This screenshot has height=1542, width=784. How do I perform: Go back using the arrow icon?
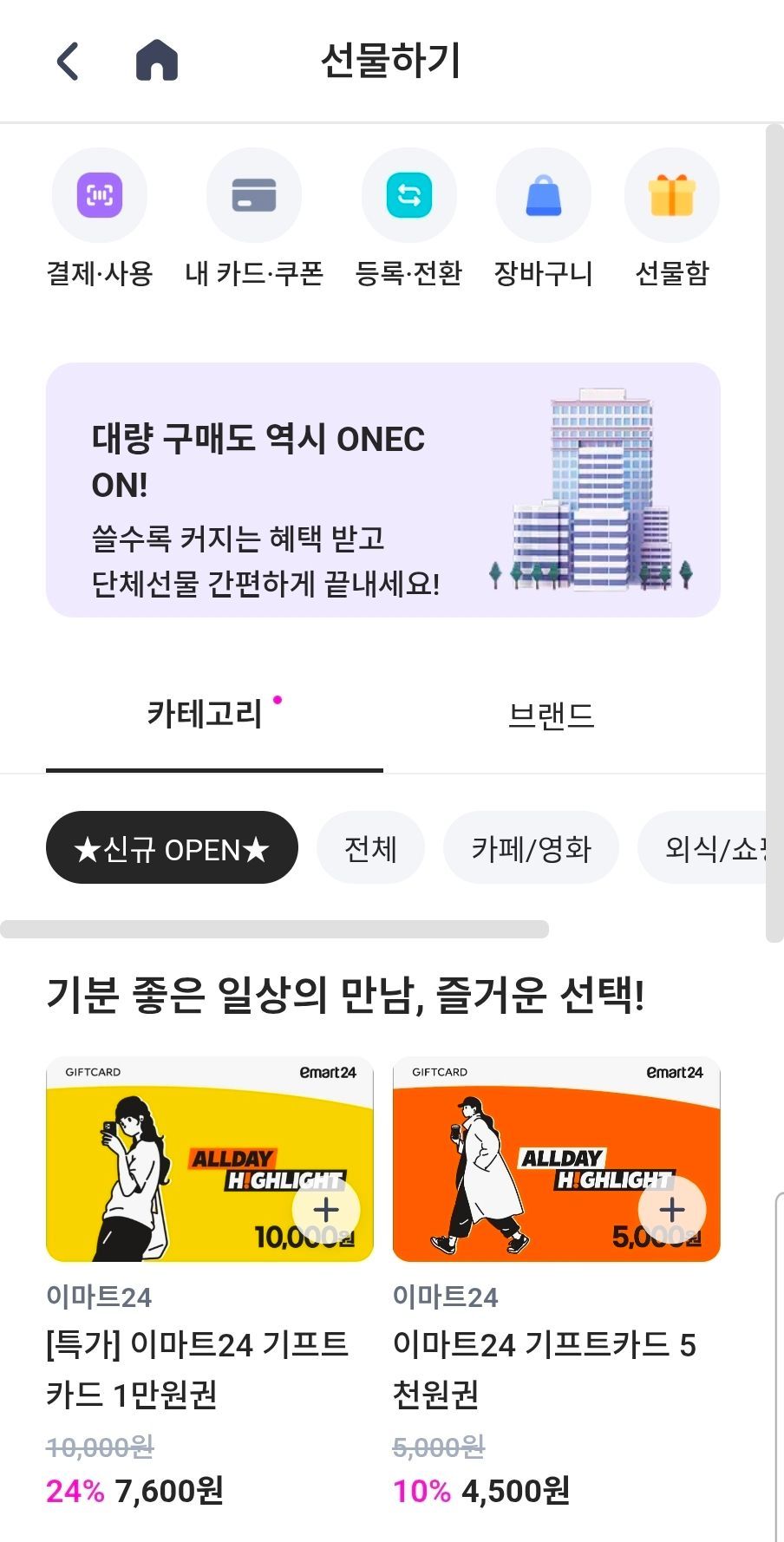[x=68, y=61]
